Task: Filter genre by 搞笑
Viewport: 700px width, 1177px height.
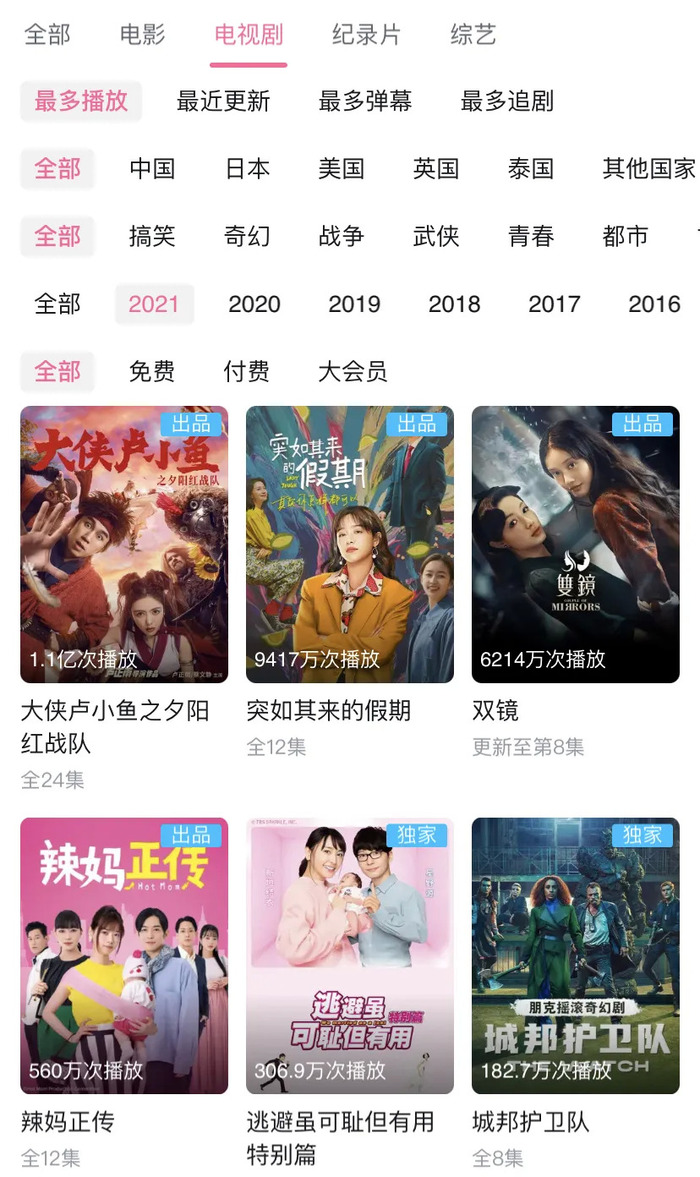Action: [x=152, y=236]
